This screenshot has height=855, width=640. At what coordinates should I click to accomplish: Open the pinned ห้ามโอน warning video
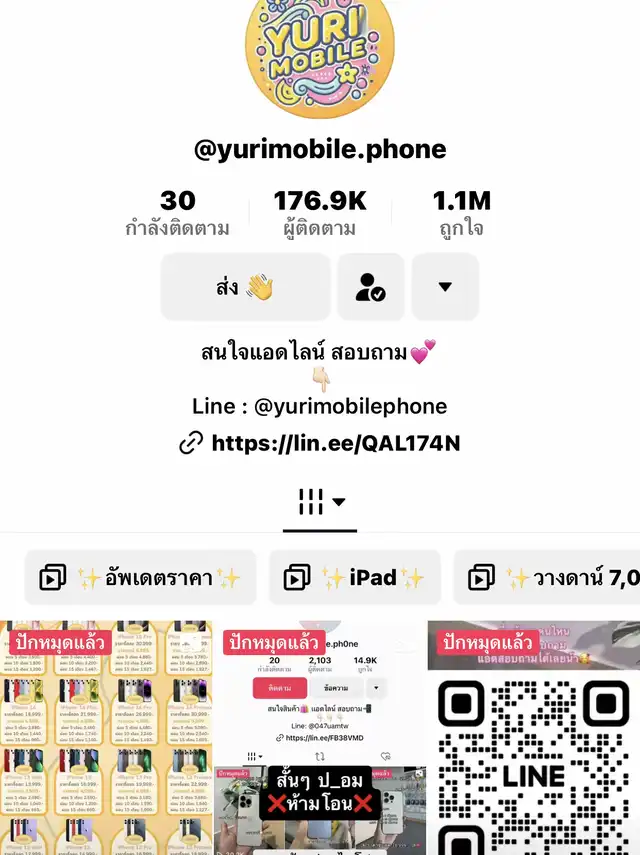click(319, 740)
